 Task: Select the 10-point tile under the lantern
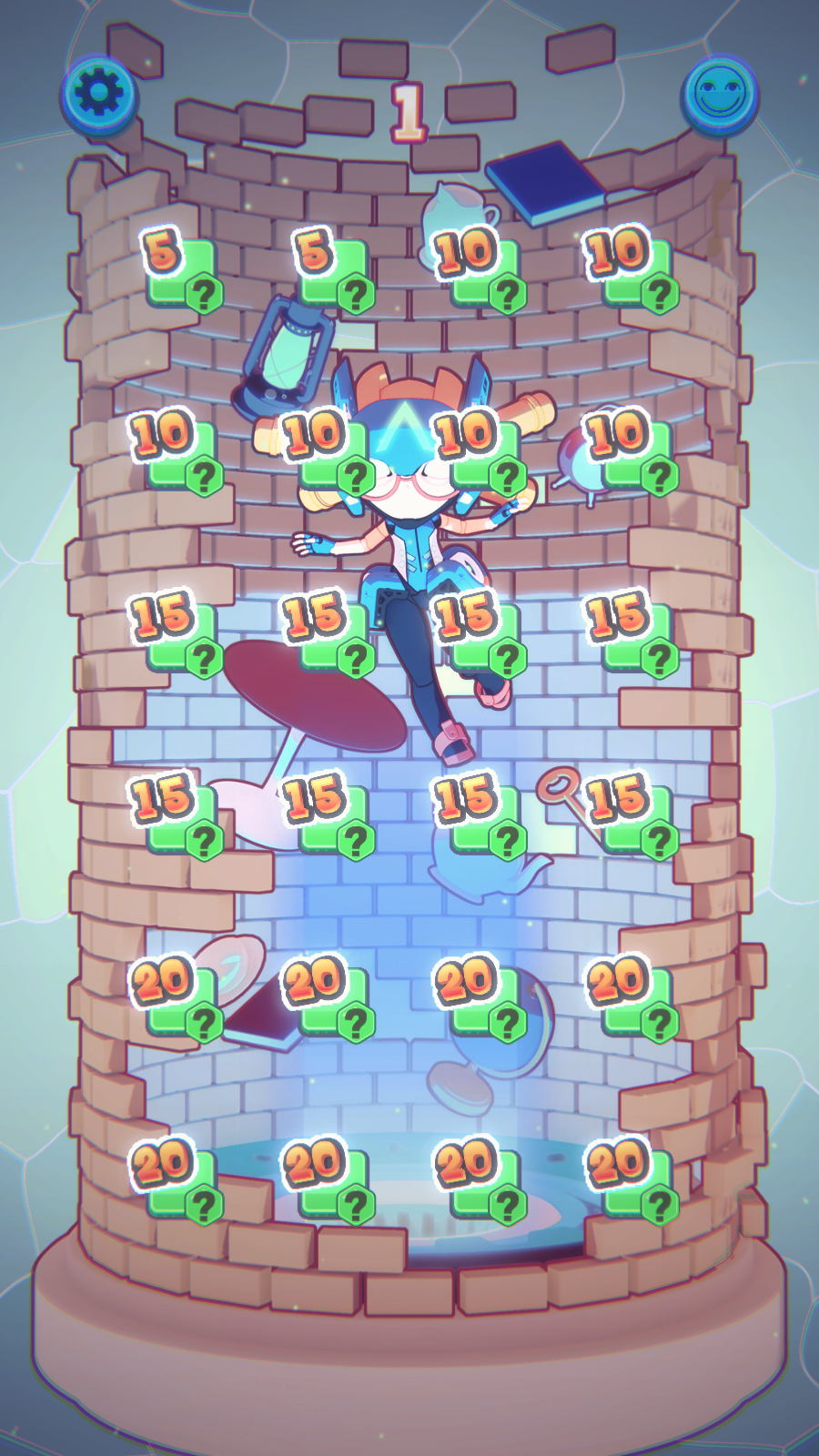pyautogui.click(x=333, y=452)
